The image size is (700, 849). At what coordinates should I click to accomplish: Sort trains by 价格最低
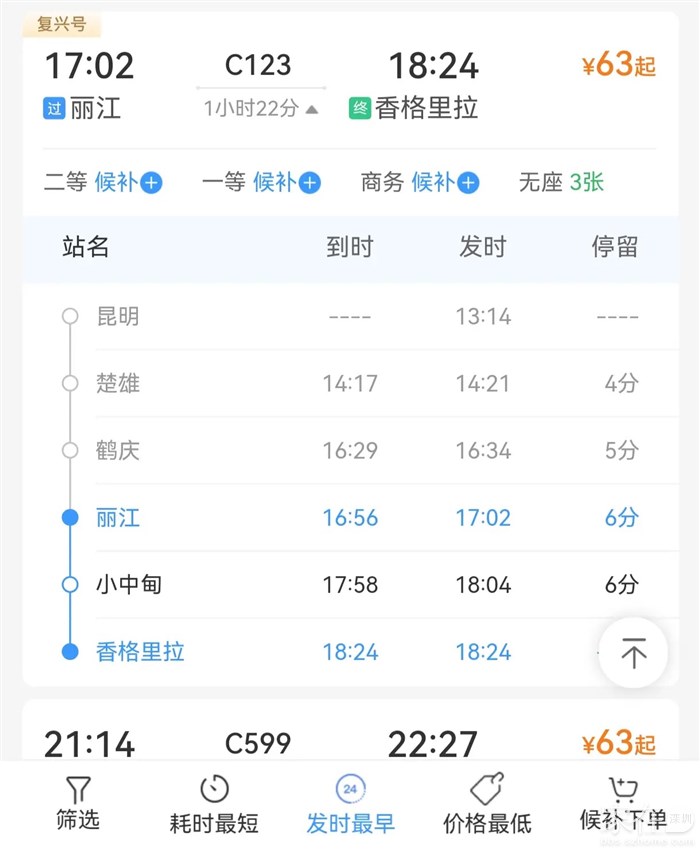point(486,804)
